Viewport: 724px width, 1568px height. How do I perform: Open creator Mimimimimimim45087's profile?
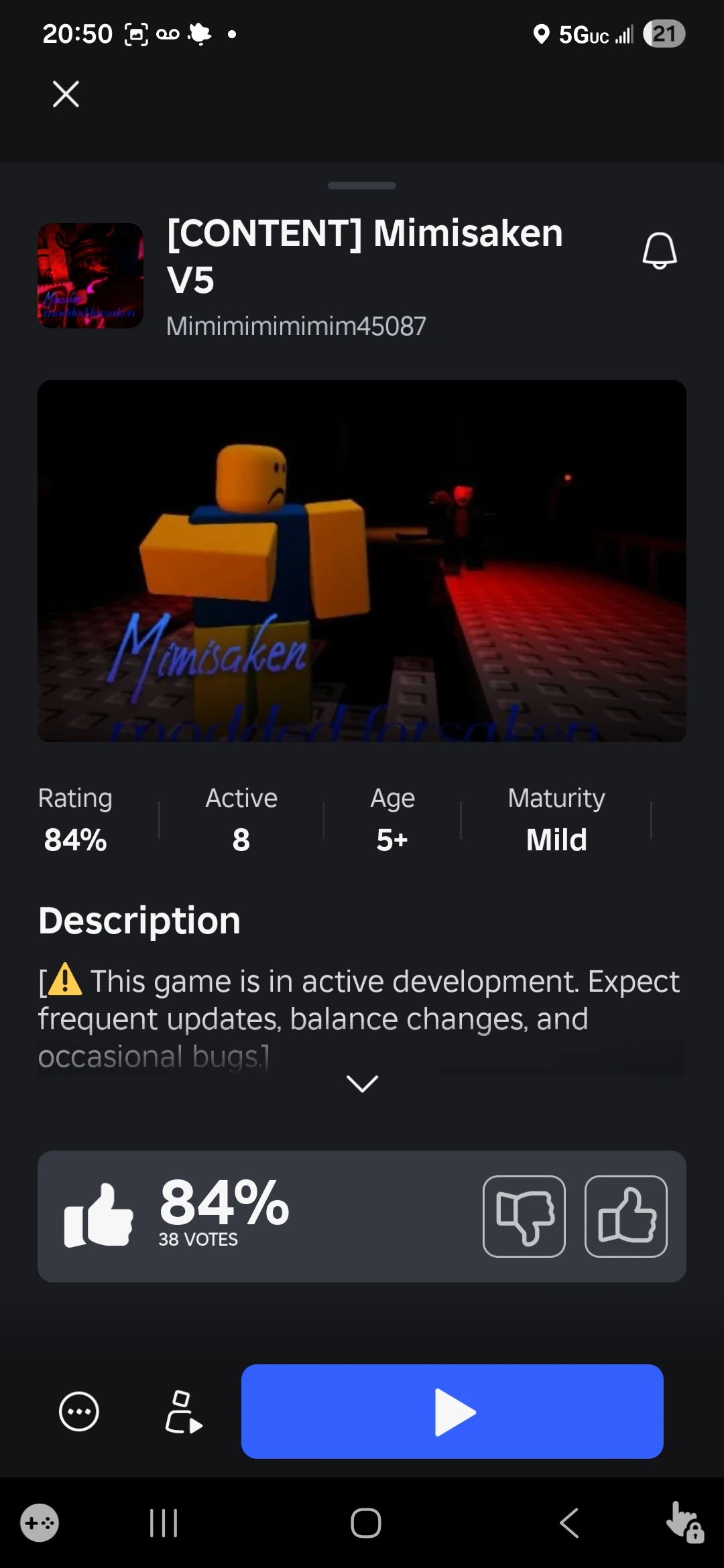tap(296, 326)
